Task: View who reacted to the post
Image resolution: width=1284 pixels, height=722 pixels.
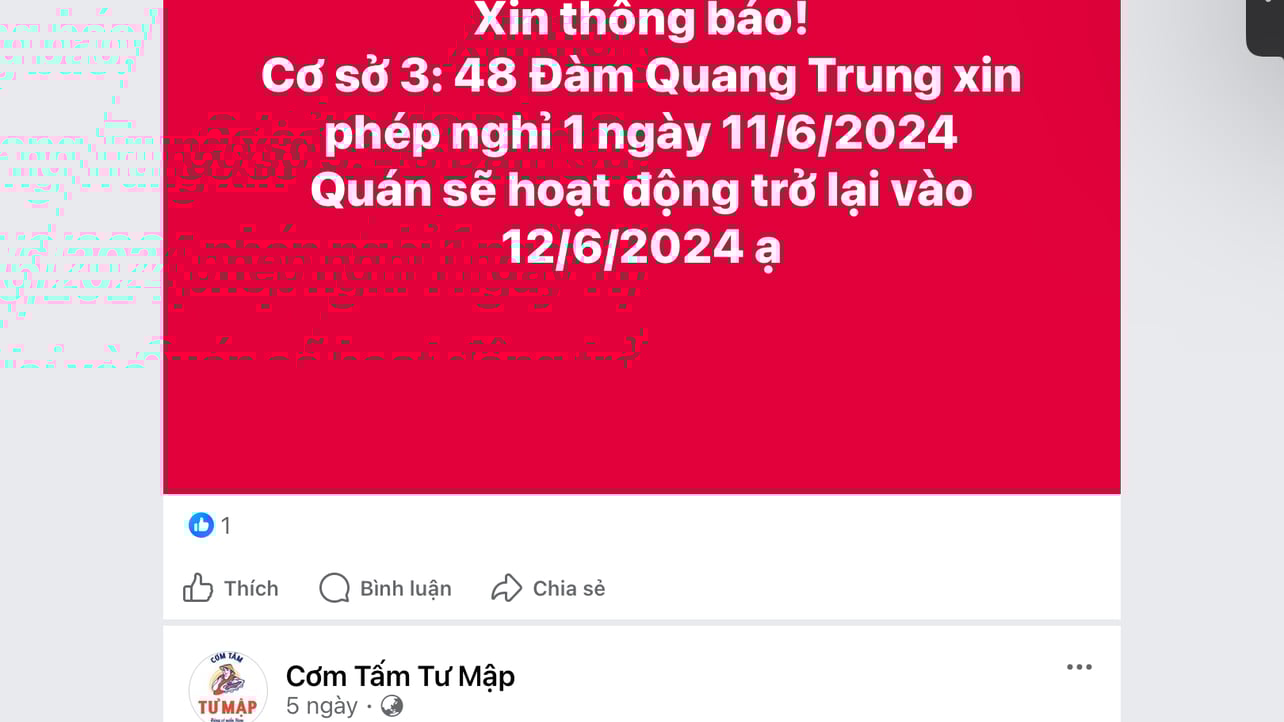Action: pos(210,525)
